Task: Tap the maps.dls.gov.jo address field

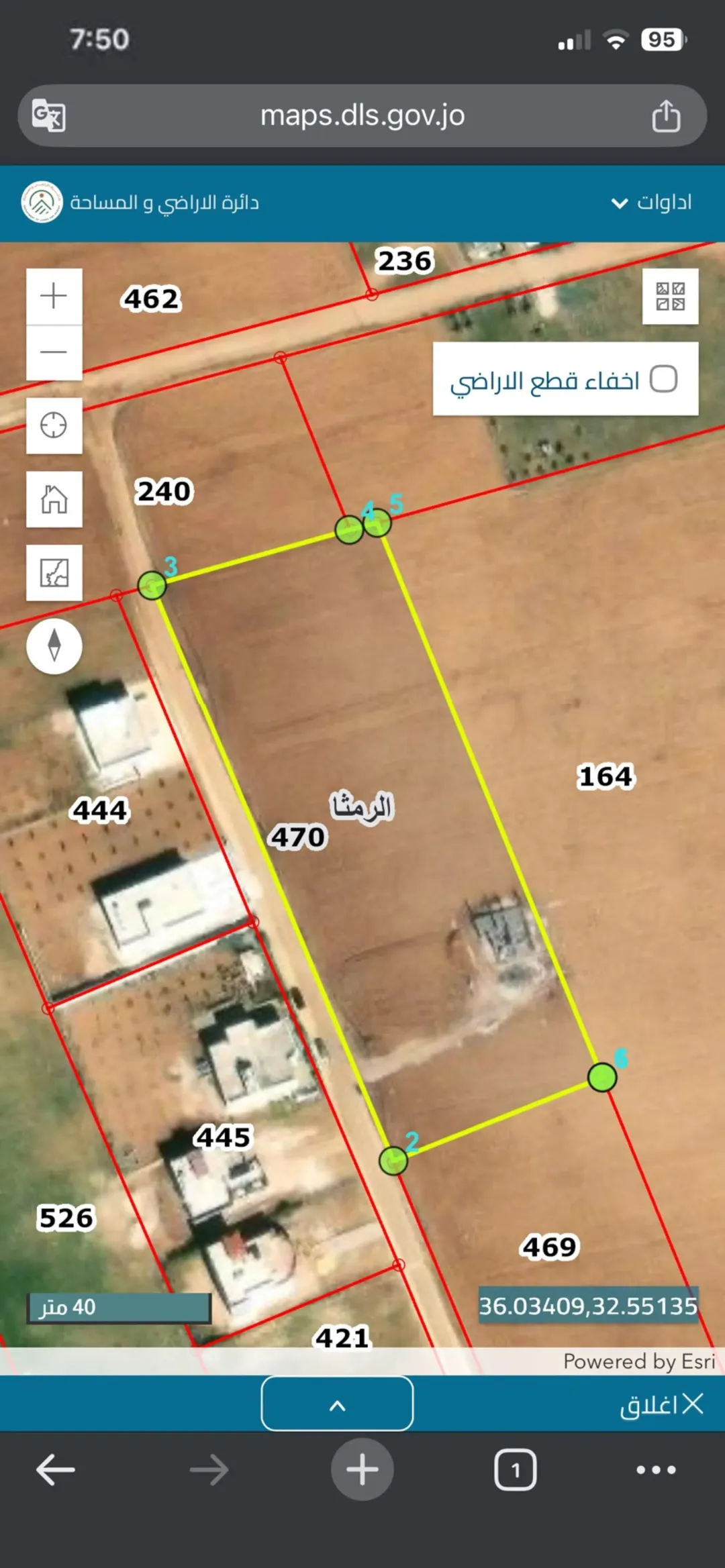Action: coord(362,115)
